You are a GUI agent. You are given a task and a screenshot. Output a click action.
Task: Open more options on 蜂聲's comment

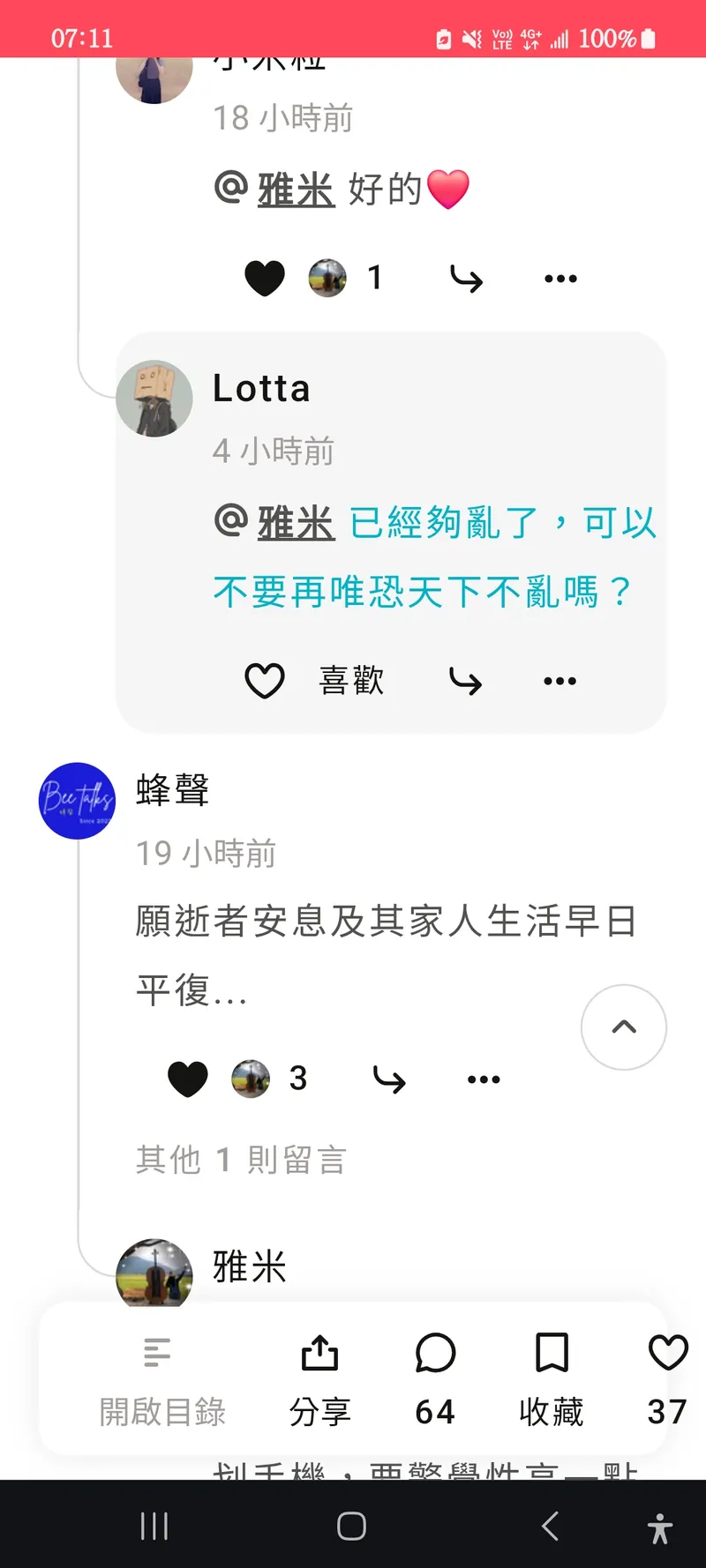[x=484, y=1079]
